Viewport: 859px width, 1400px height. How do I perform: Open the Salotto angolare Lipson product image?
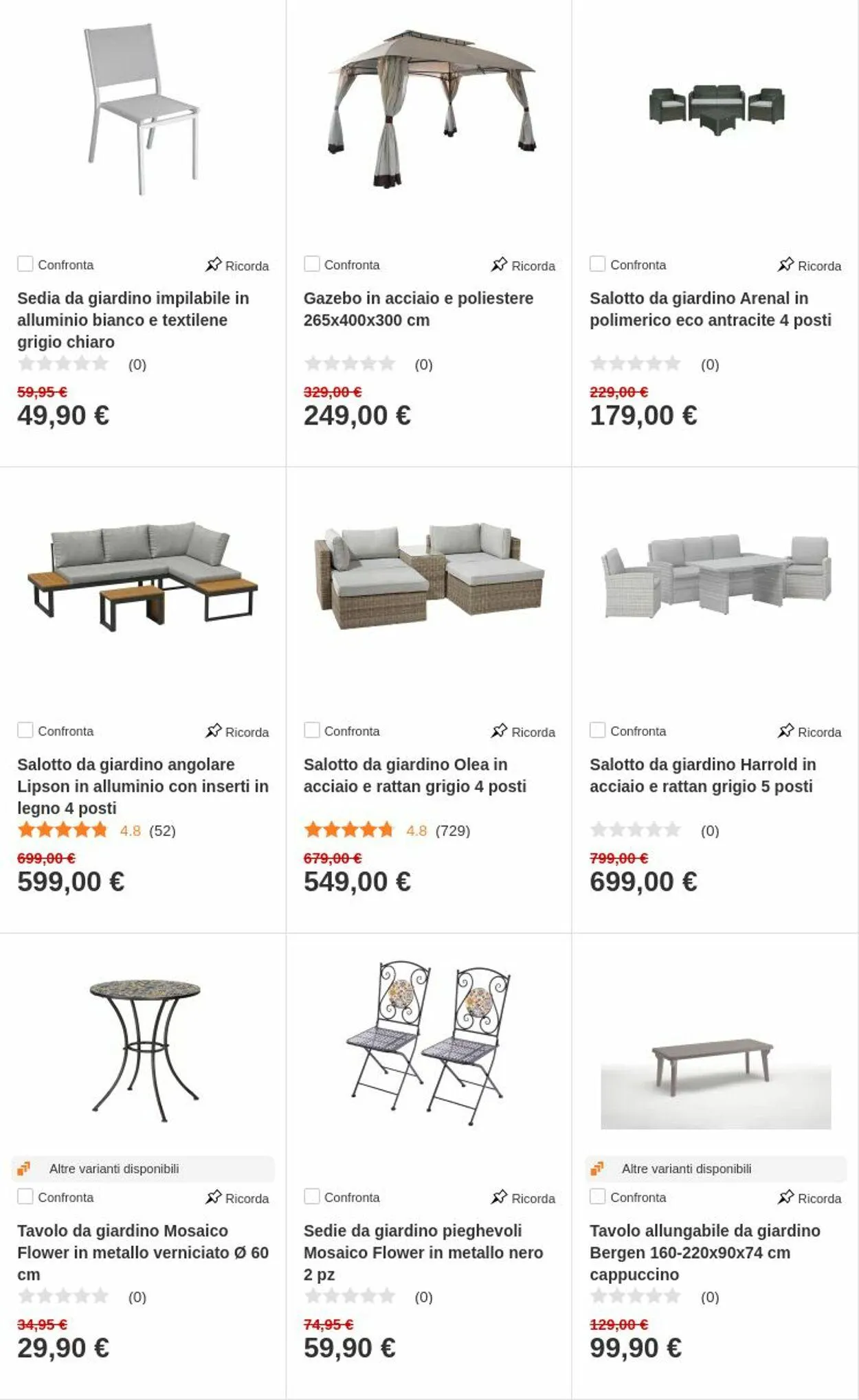142,576
